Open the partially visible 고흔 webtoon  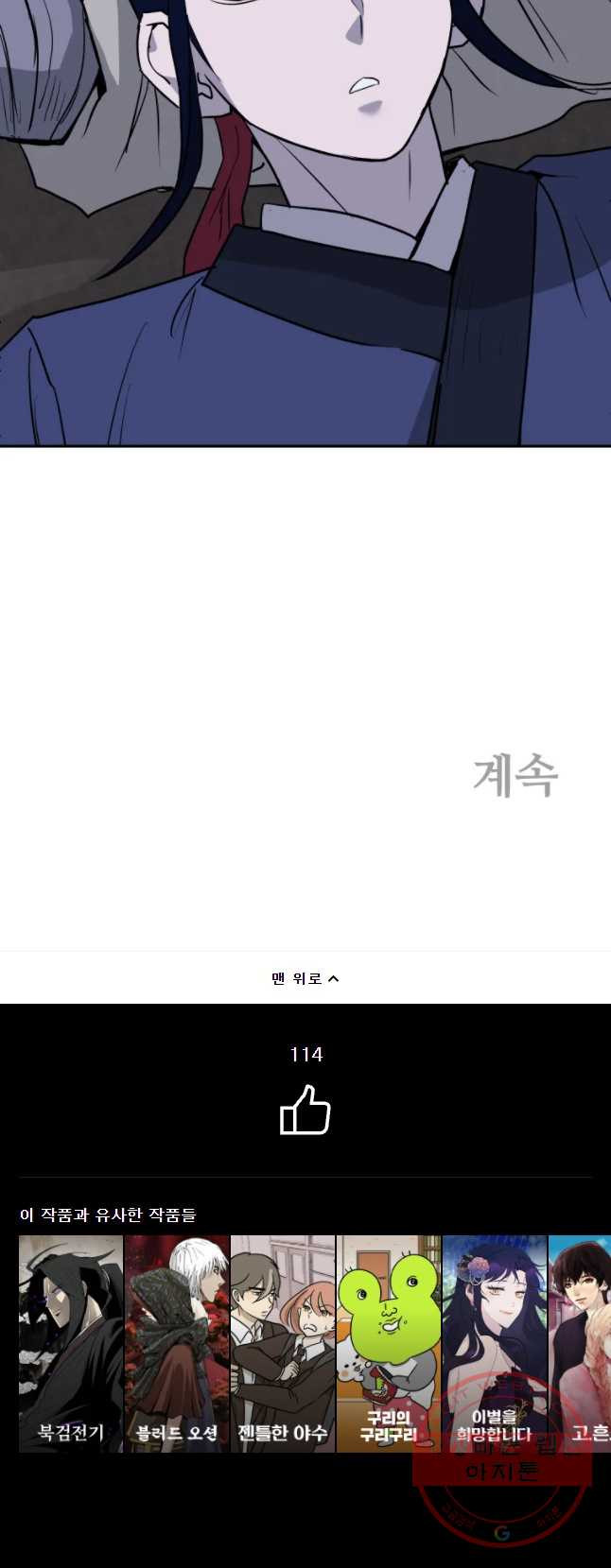pyautogui.click(x=581, y=1342)
